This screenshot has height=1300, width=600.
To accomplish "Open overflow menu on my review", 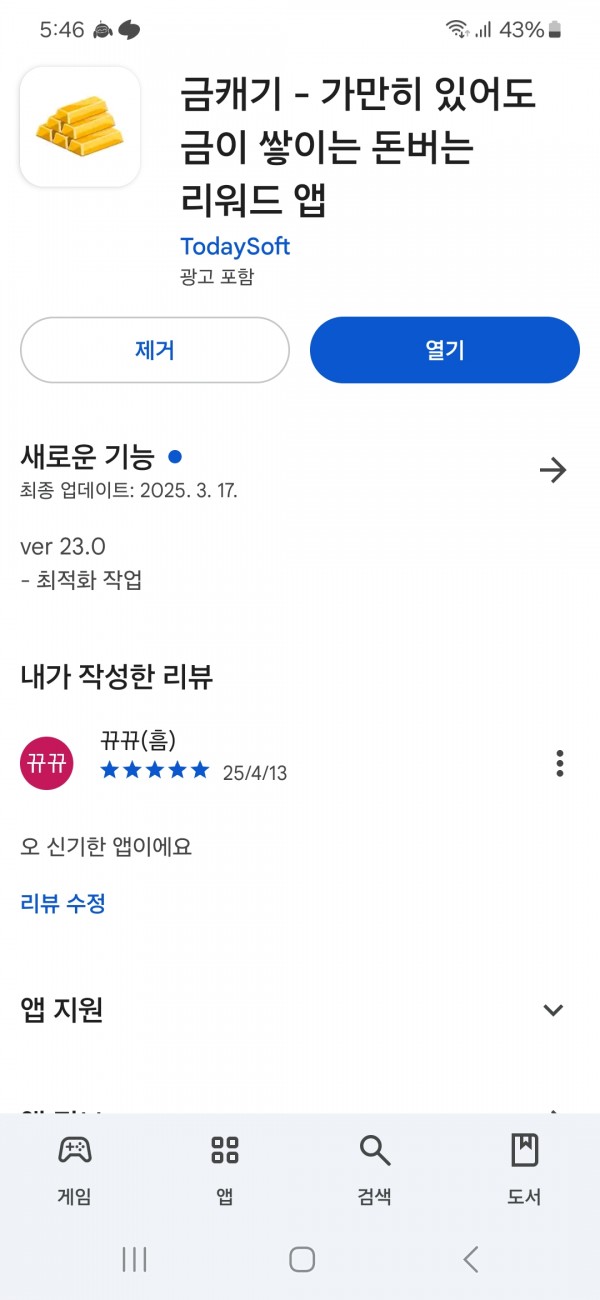I will tap(559, 763).
